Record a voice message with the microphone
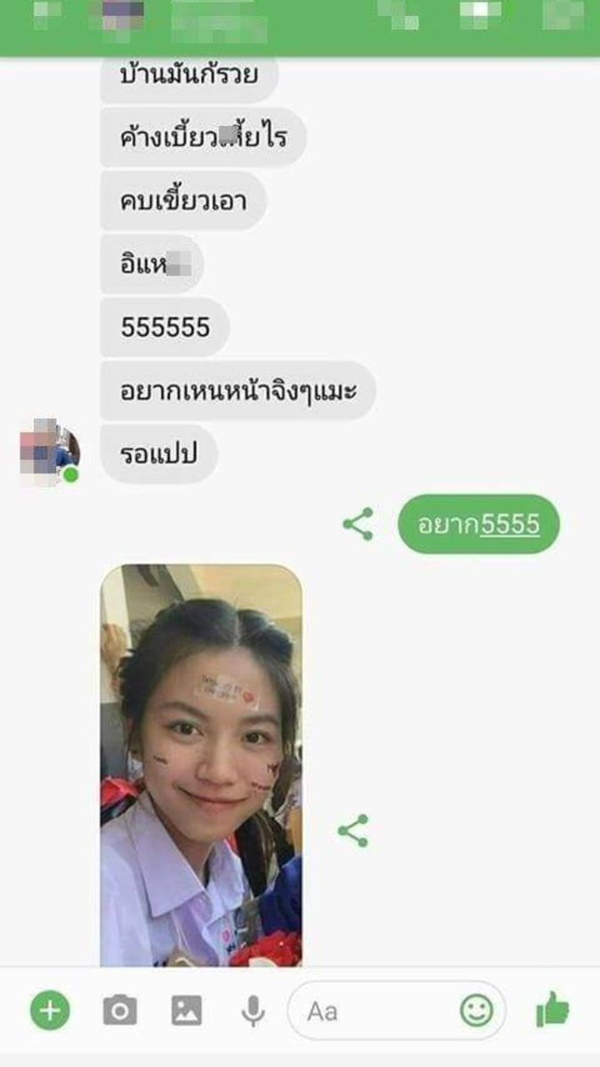This screenshot has height=1067, width=600. [253, 1011]
